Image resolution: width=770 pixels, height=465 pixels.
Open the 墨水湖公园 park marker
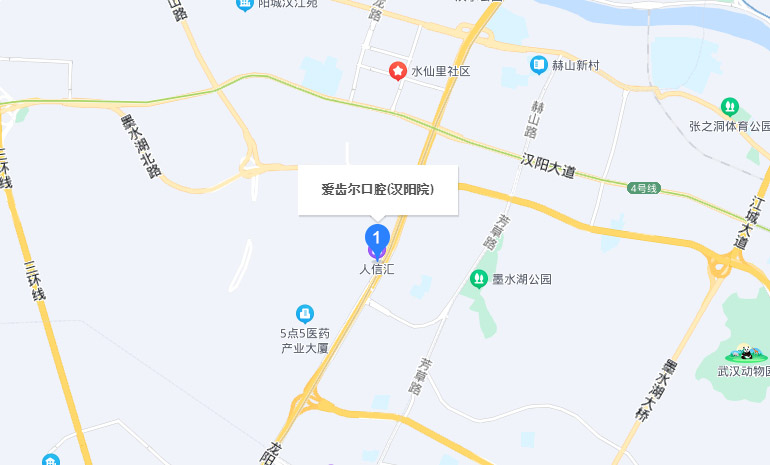tap(479, 279)
